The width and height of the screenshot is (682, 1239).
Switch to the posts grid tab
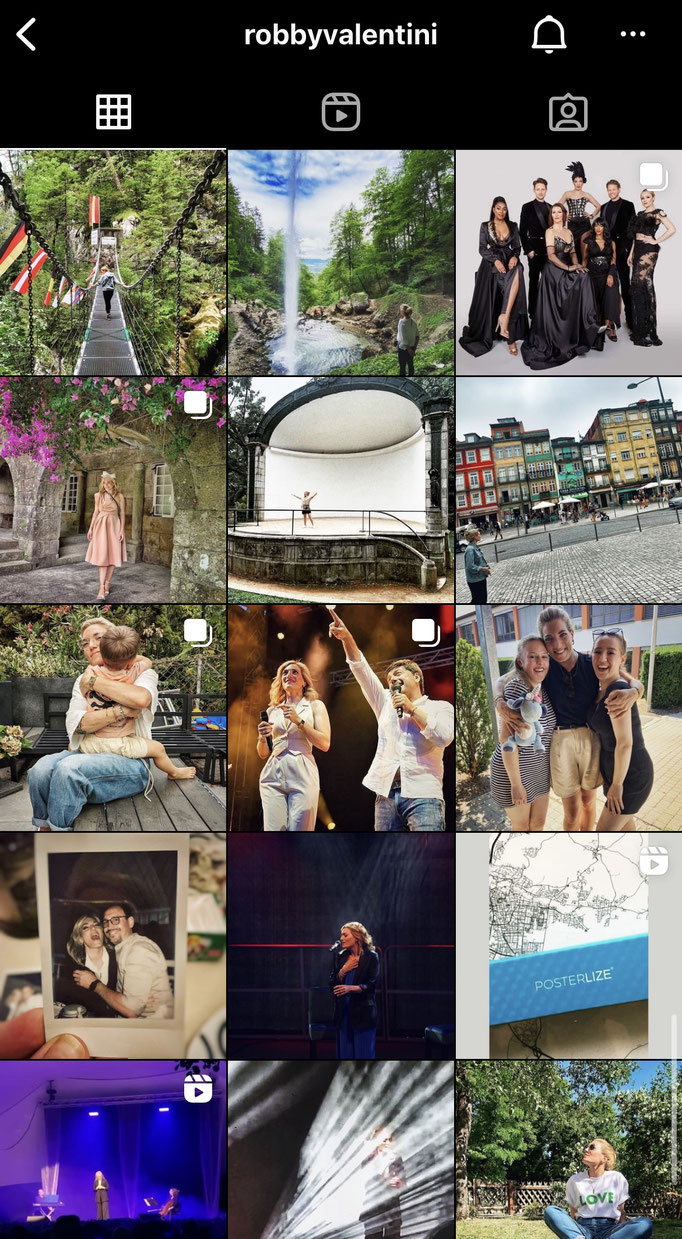113,112
